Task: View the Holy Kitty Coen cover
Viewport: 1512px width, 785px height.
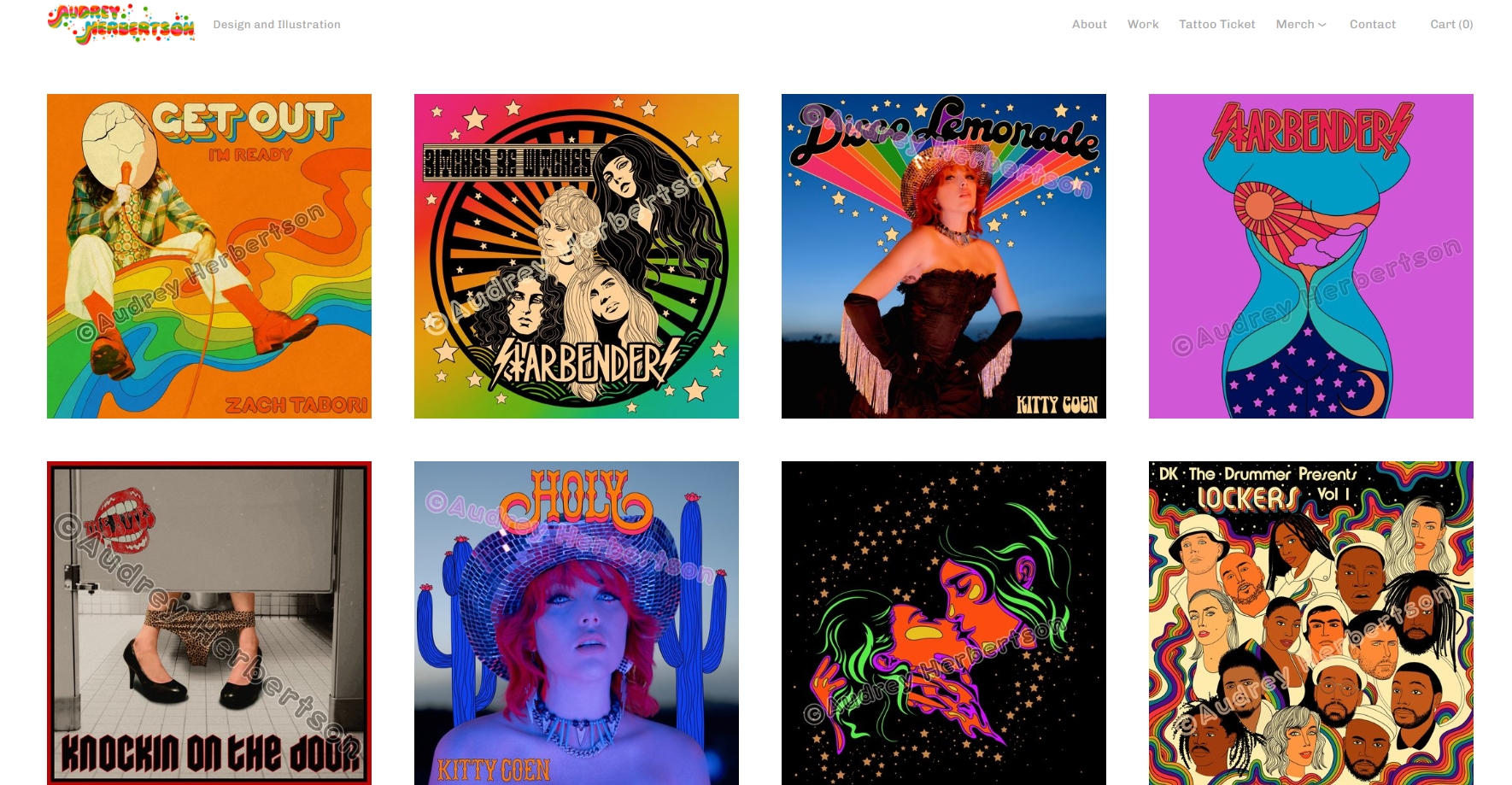Action: [577, 623]
